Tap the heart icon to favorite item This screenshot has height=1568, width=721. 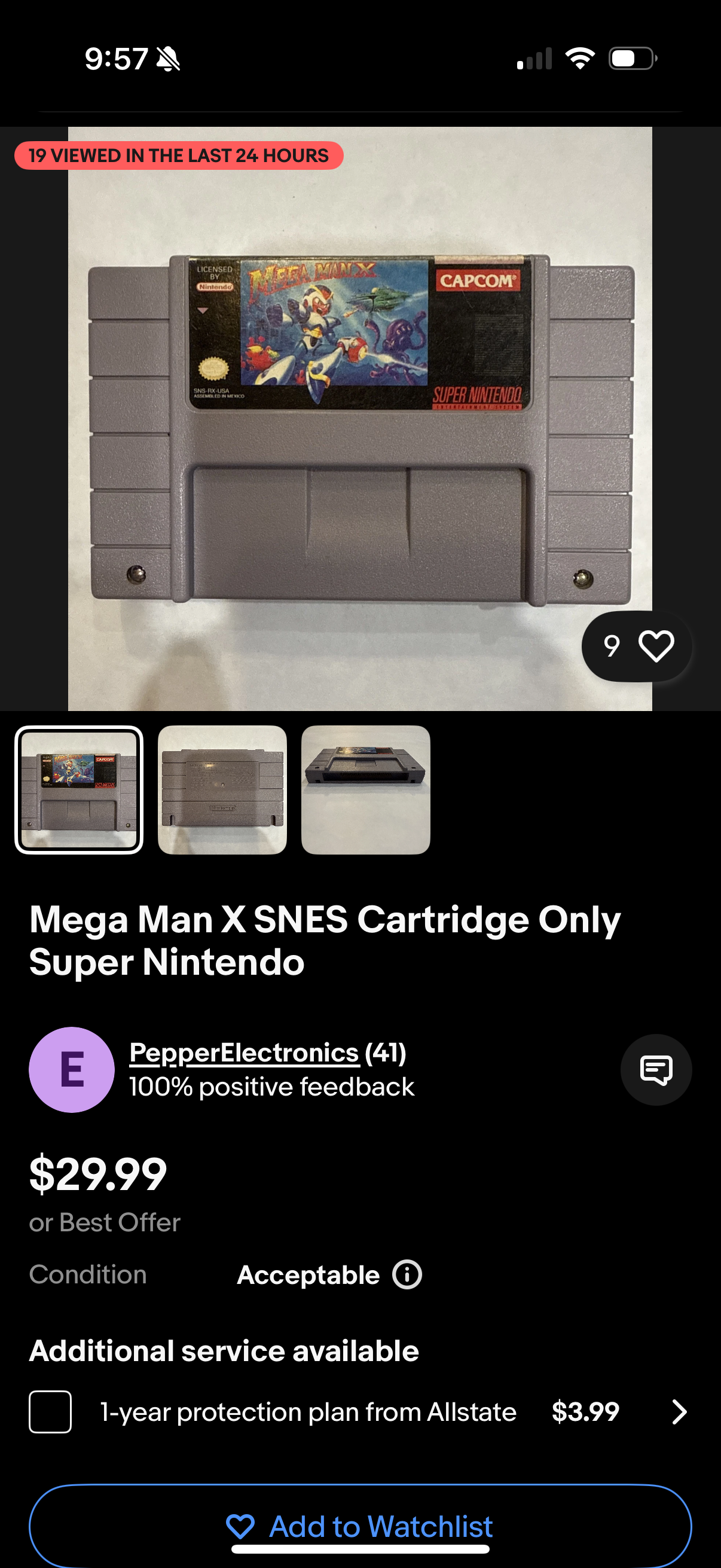[655, 646]
